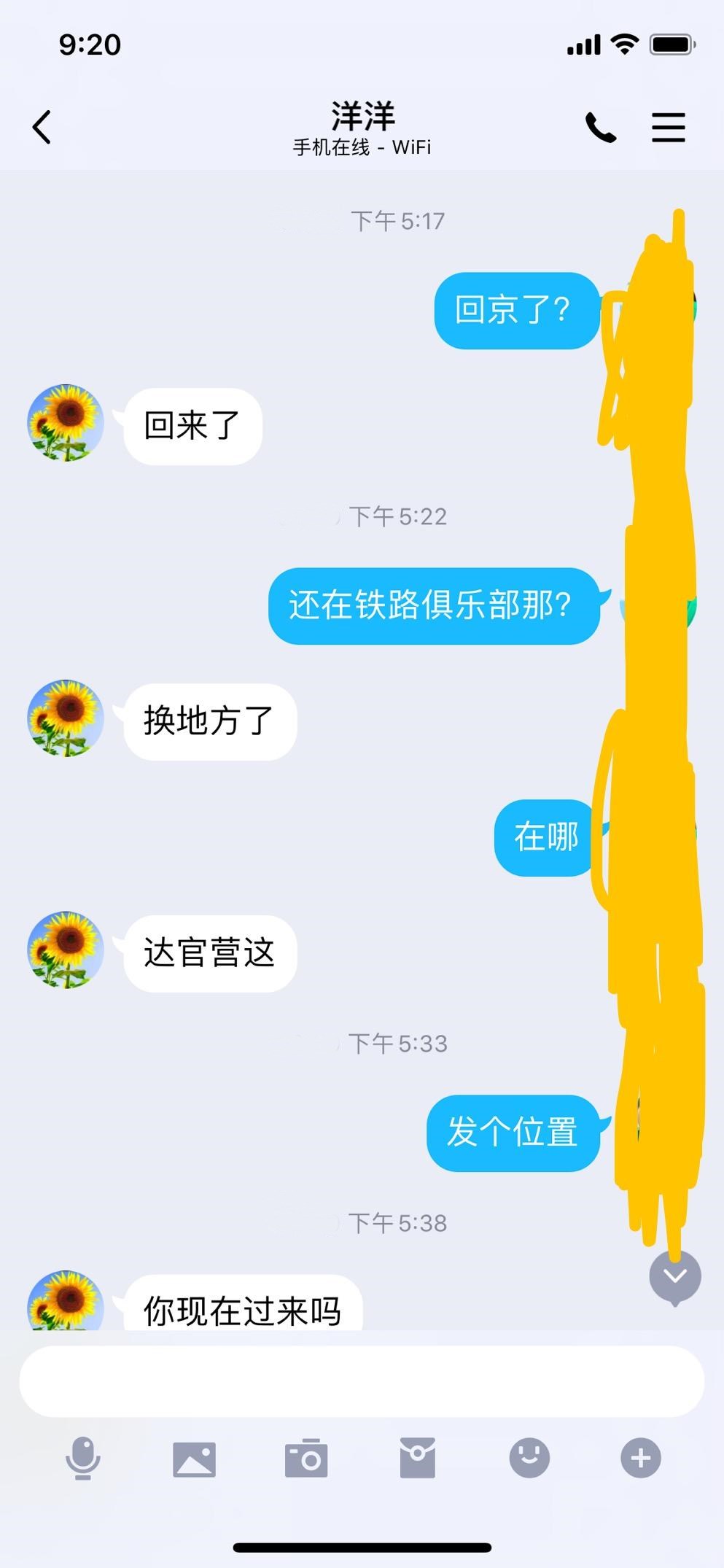
Task: Tap the 手机在线 - WiFi status text
Action: click(x=362, y=147)
